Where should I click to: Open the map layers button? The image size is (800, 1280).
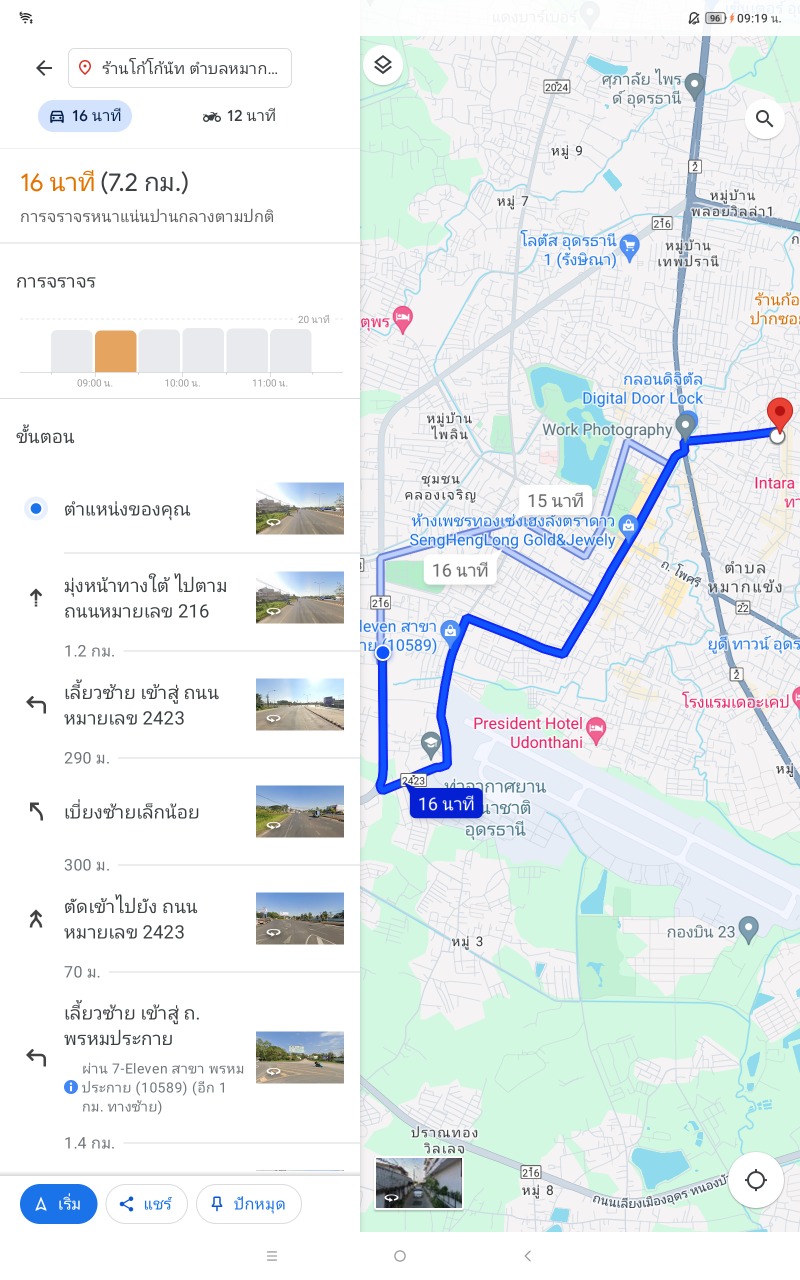(x=383, y=65)
